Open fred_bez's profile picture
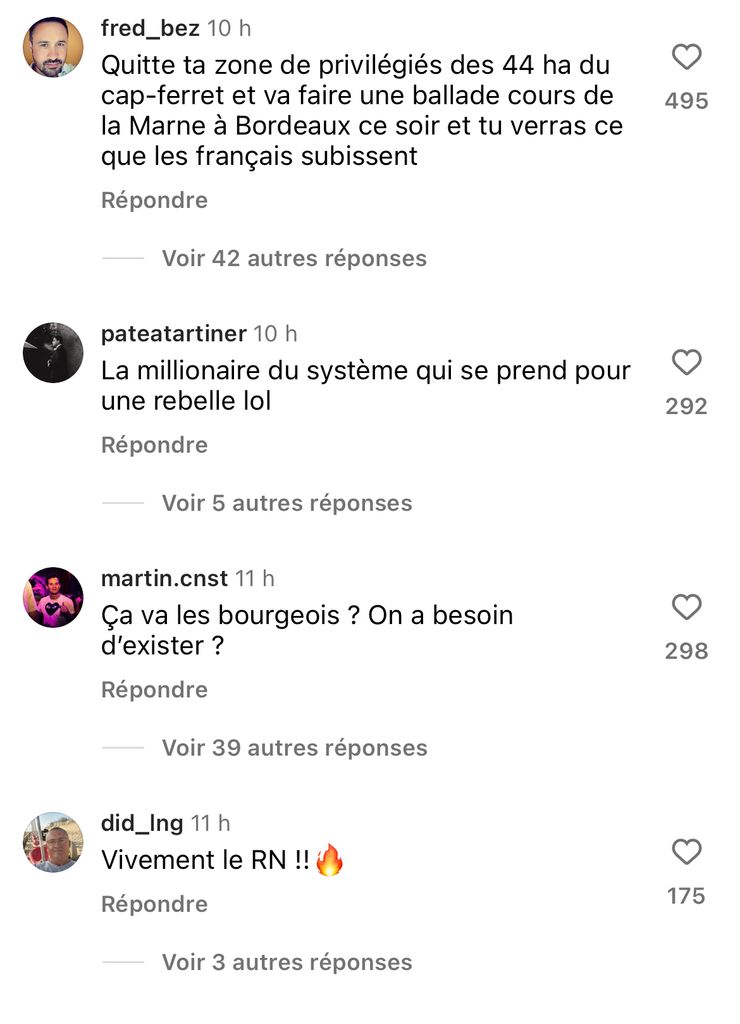740x1024 pixels. [x=52, y=47]
